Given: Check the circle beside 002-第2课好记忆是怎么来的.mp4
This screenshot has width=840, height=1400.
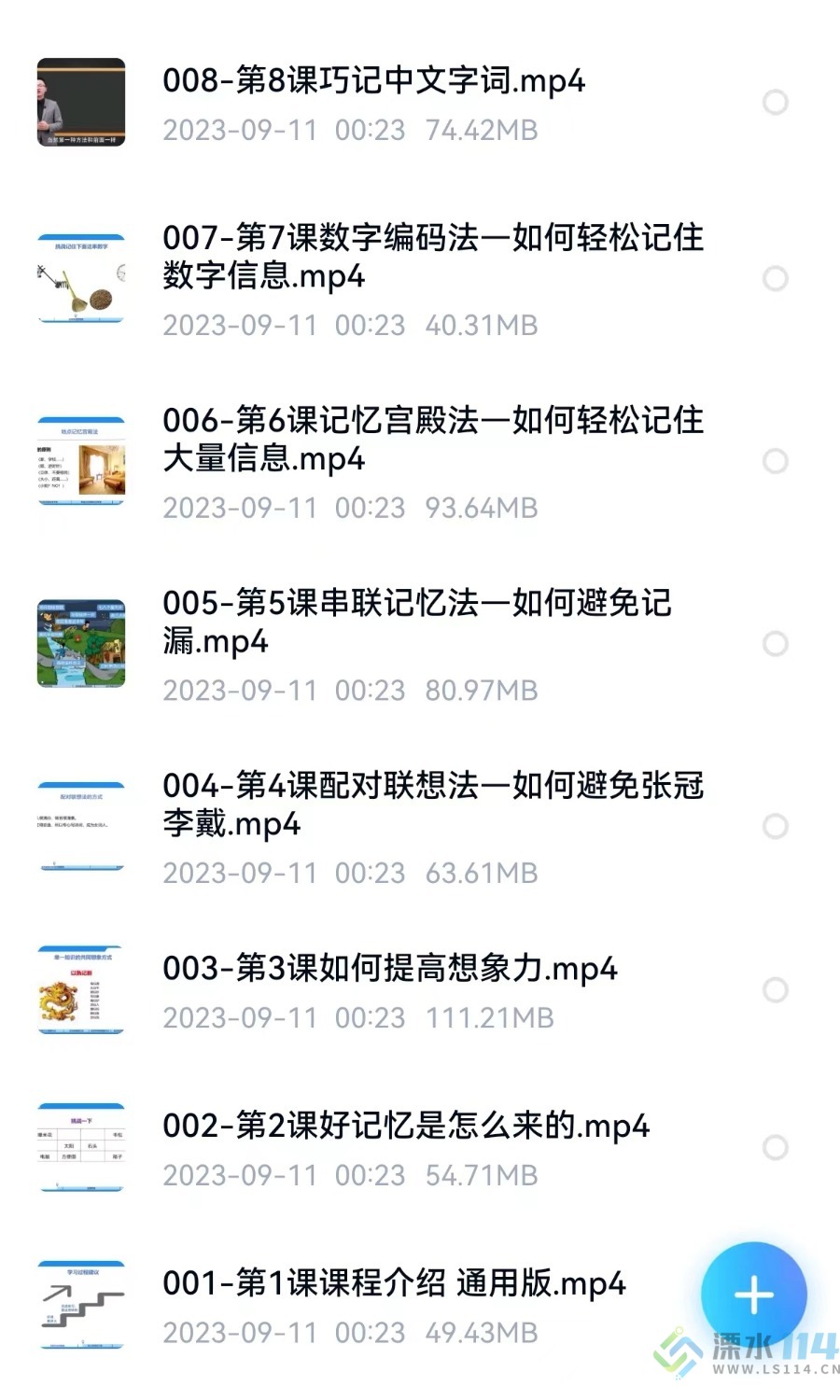Looking at the screenshot, I should point(775,1147).
